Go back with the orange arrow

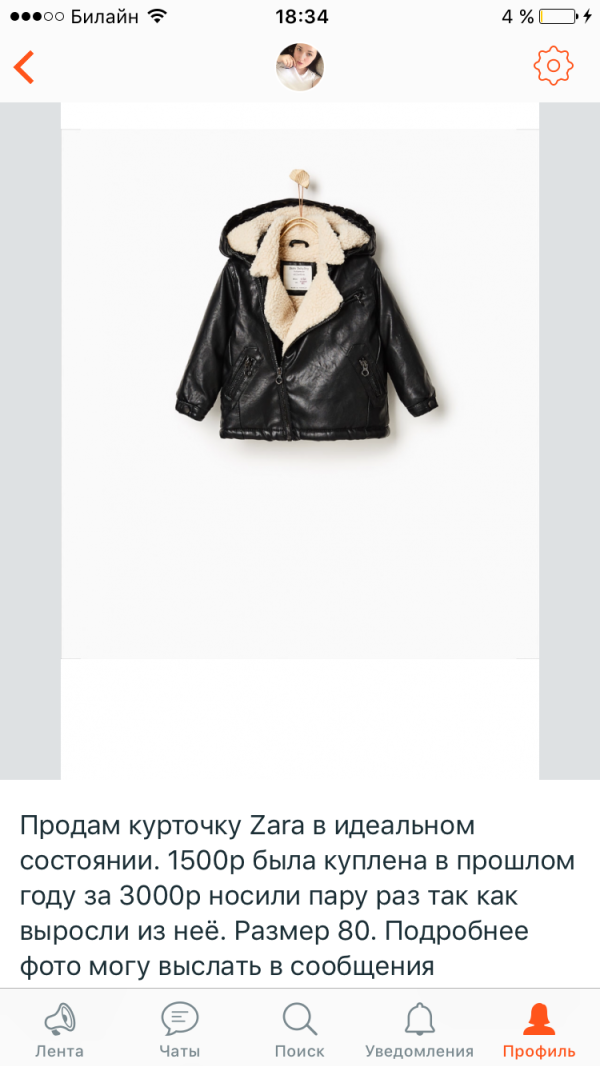pyautogui.click(x=23, y=67)
